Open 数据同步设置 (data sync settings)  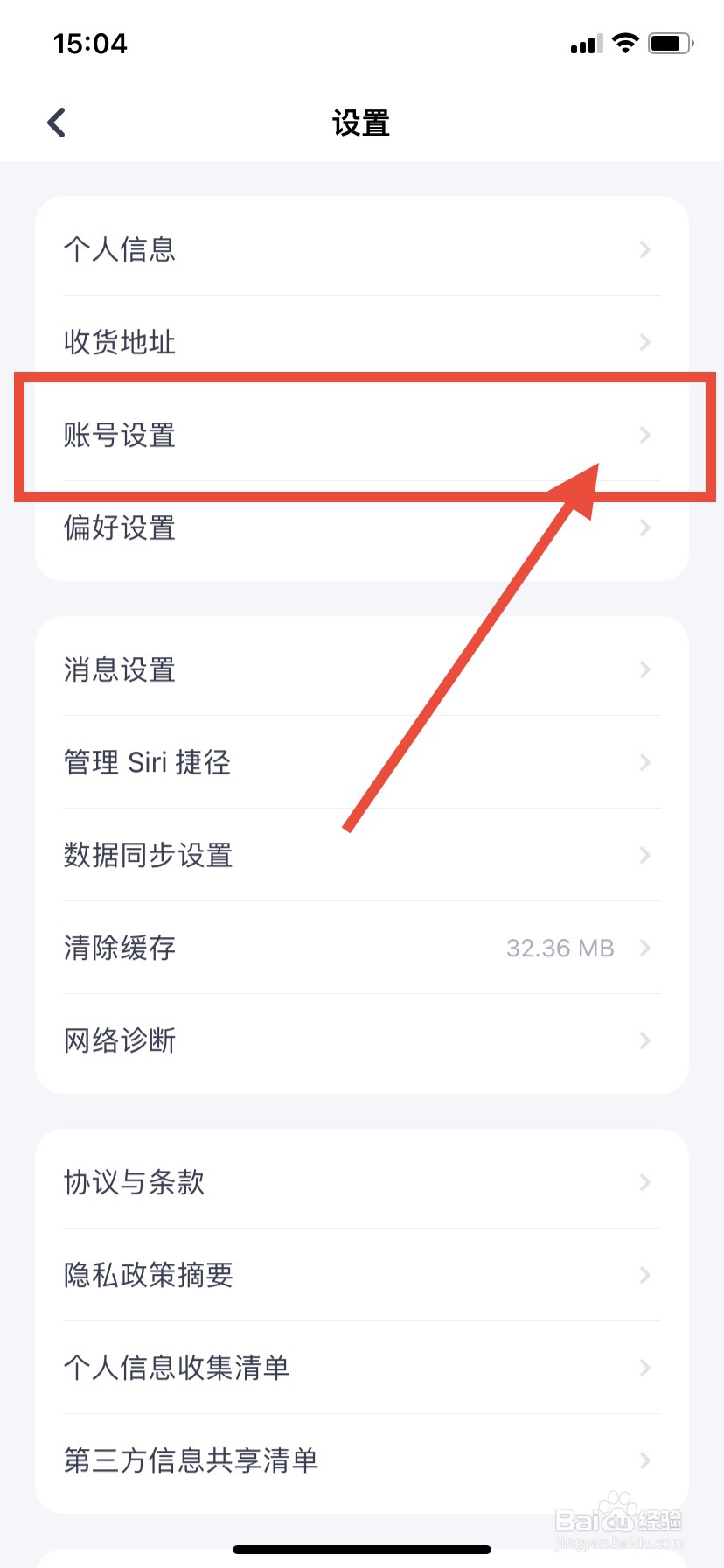tap(147, 855)
